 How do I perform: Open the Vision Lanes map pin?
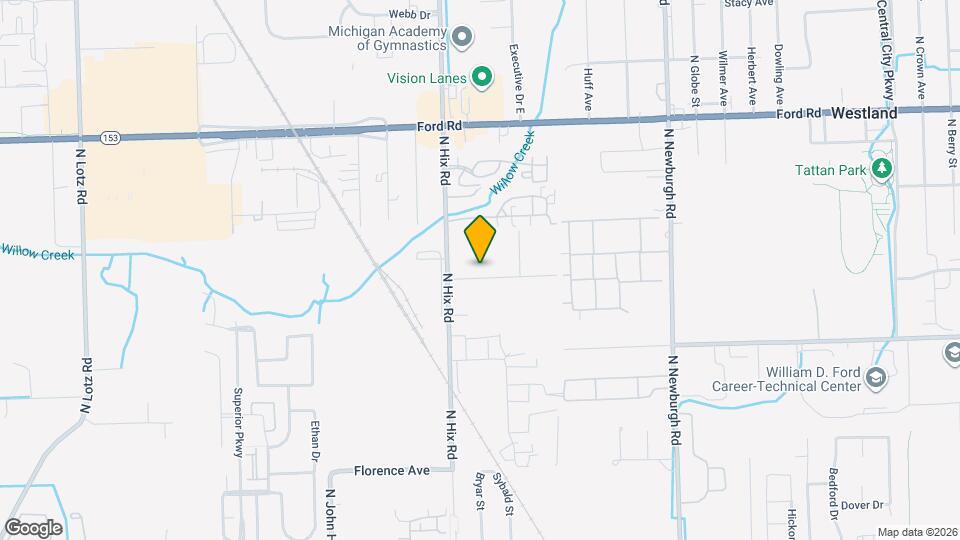(481, 77)
